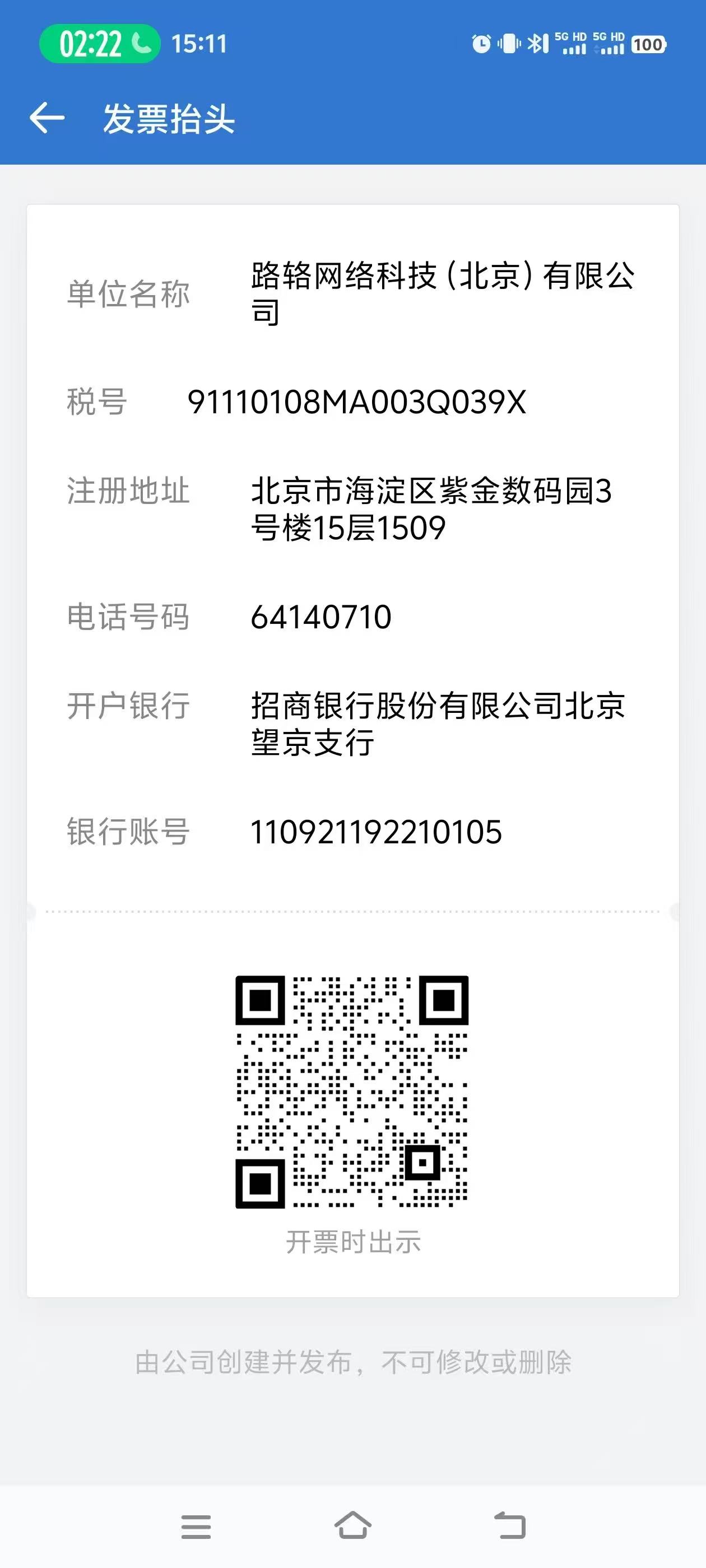
Task: Return to the call in progress pill
Action: tap(99, 44)
